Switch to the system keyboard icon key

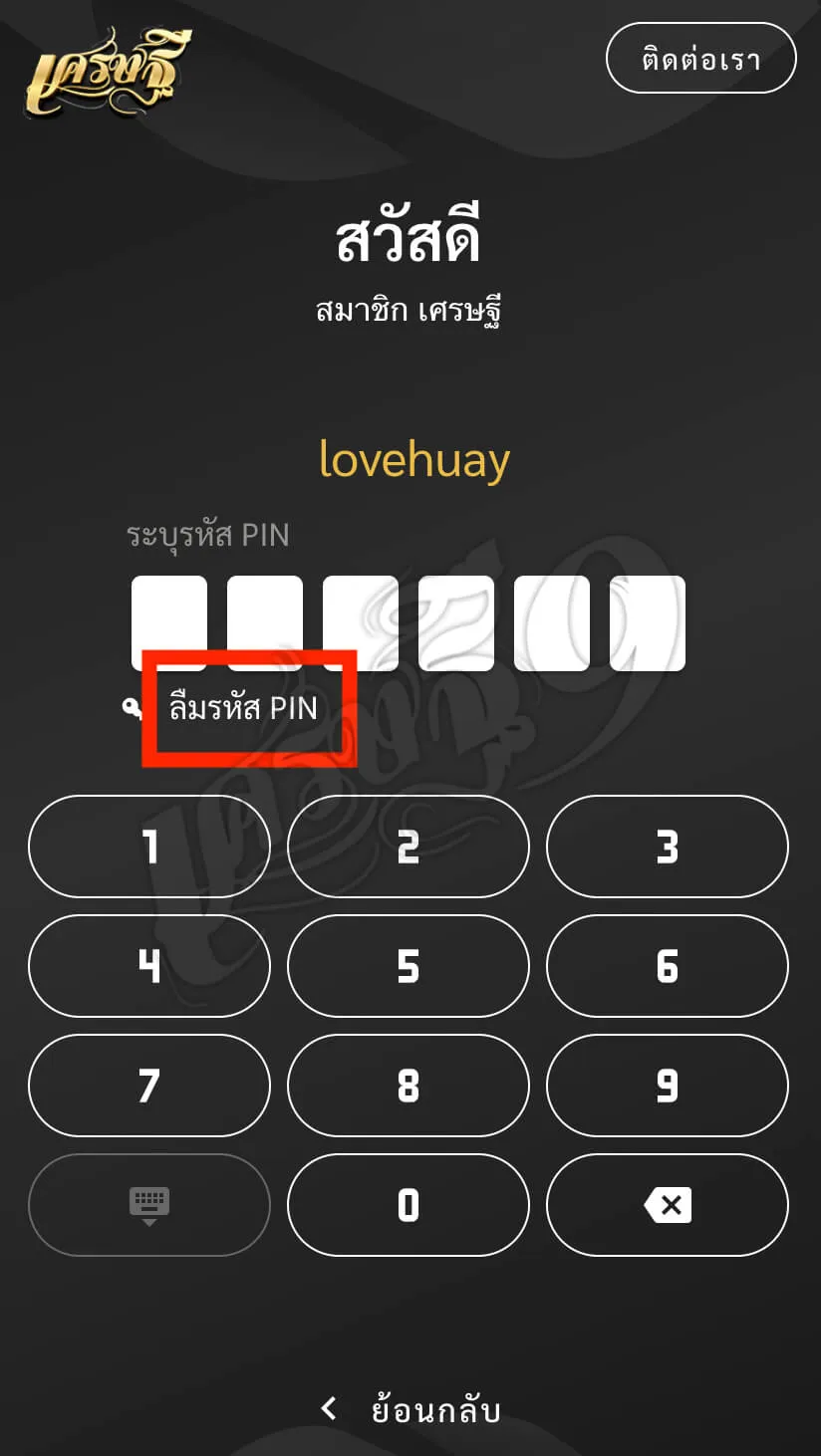click(149, 1205)
